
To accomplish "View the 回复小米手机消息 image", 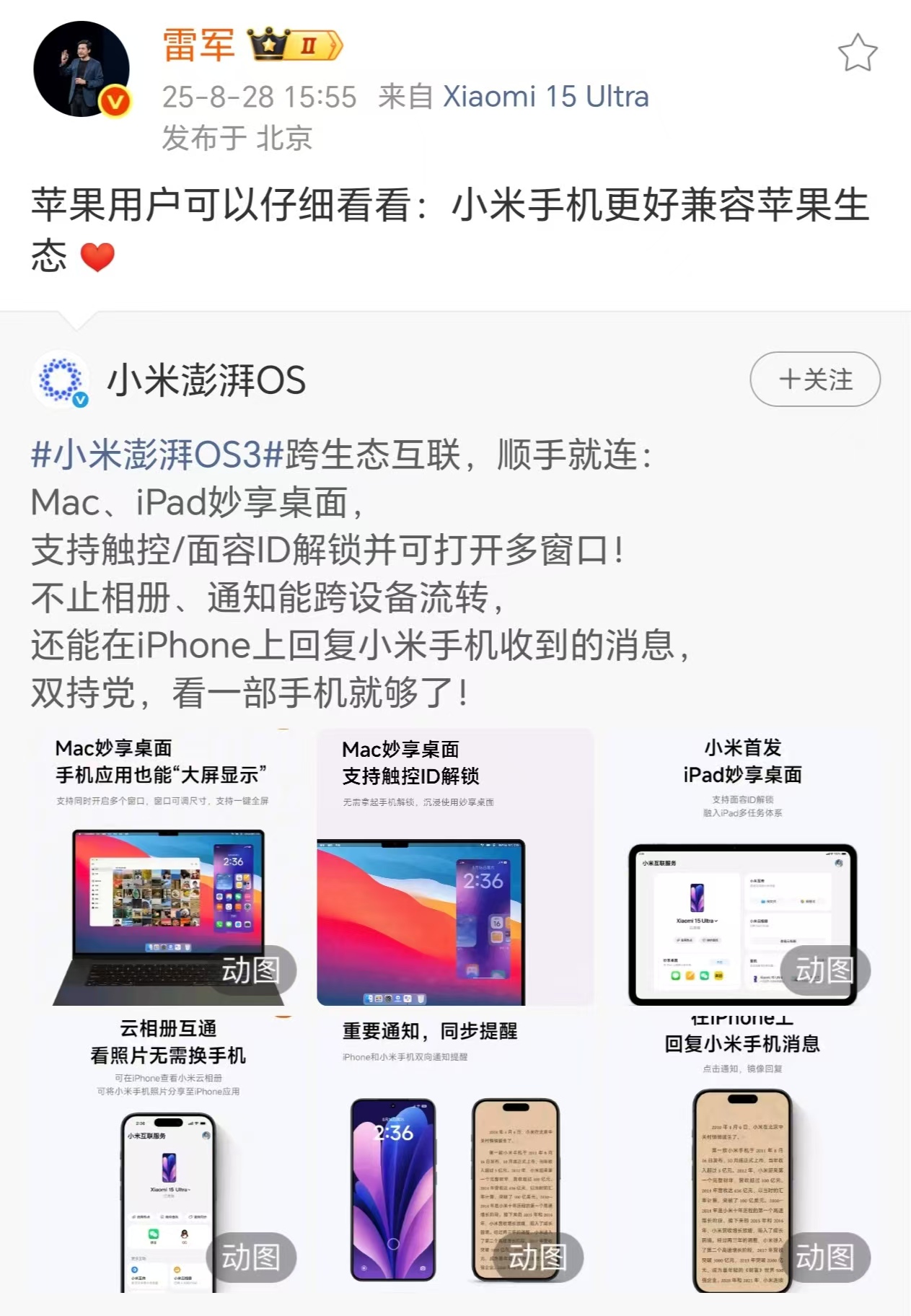I will 743,1154.
